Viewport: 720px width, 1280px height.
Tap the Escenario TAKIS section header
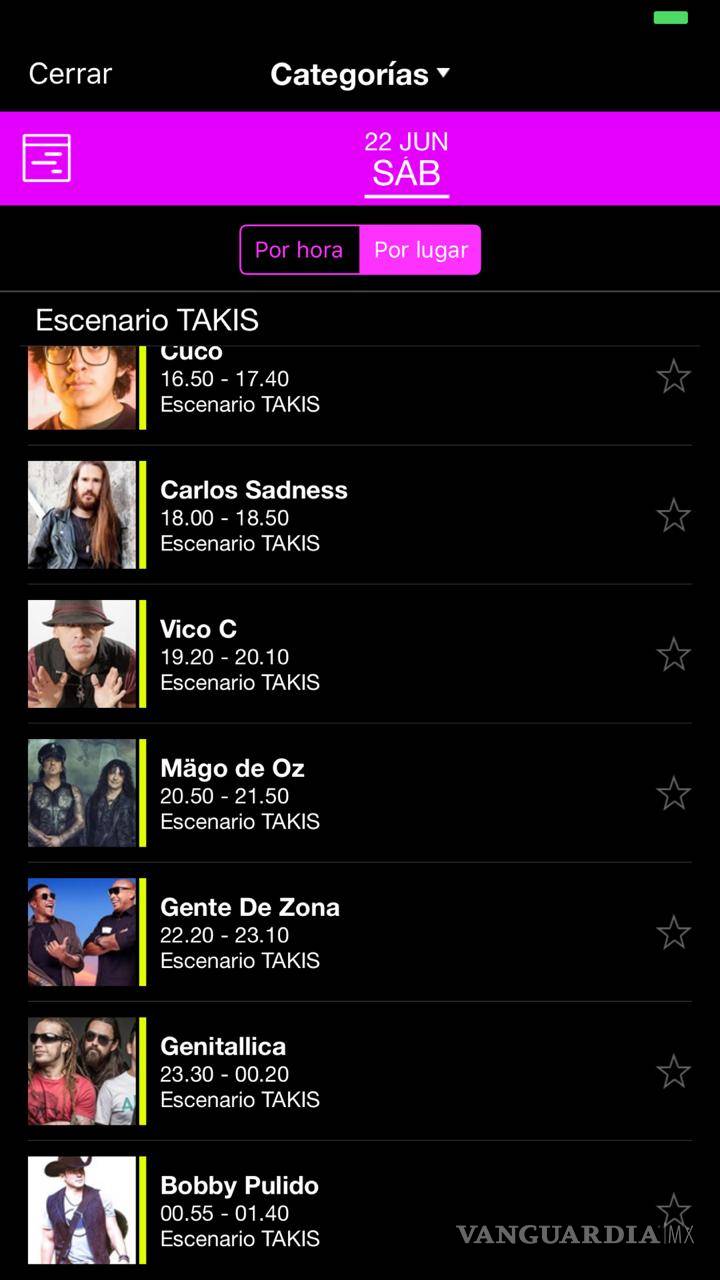pos(147,320)
